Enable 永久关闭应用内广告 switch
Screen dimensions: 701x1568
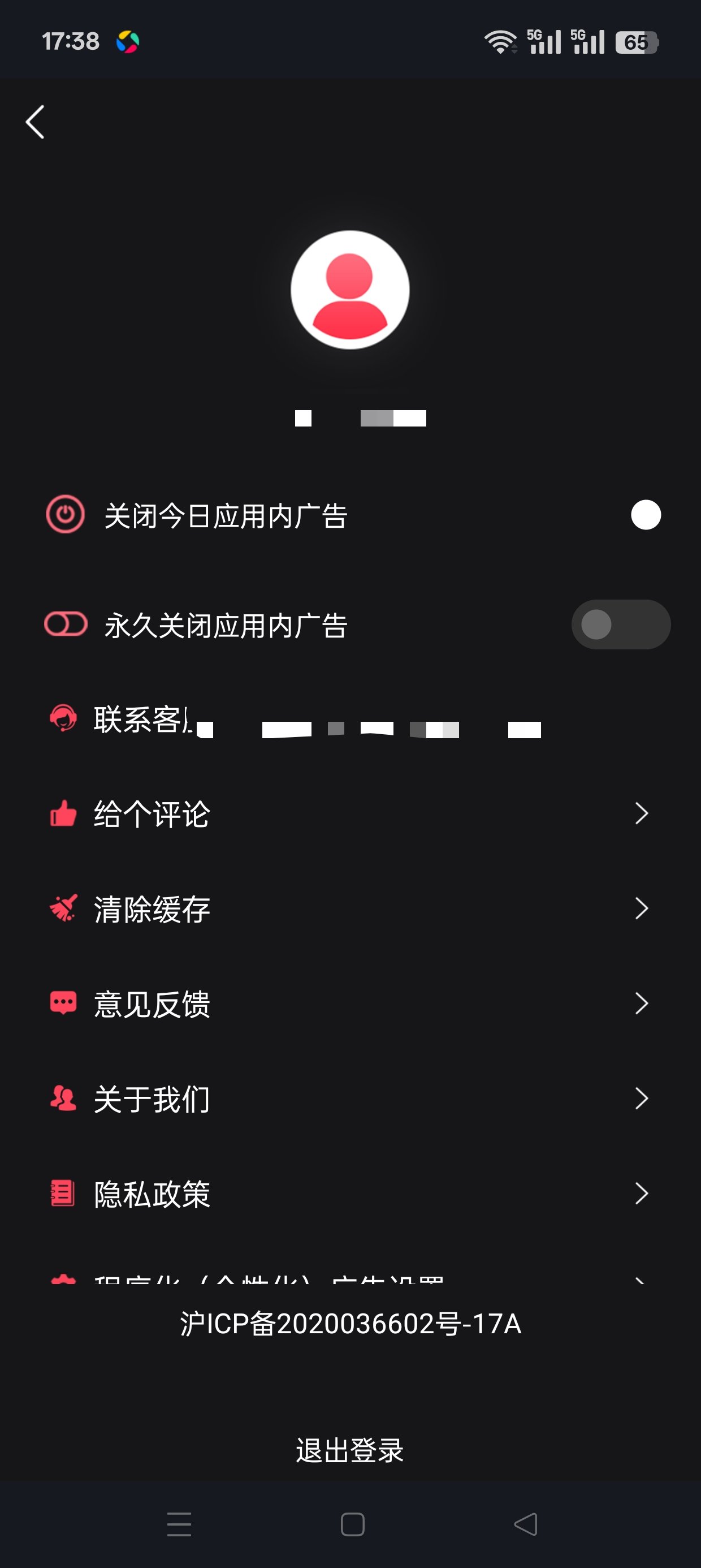tap(621, 624)
